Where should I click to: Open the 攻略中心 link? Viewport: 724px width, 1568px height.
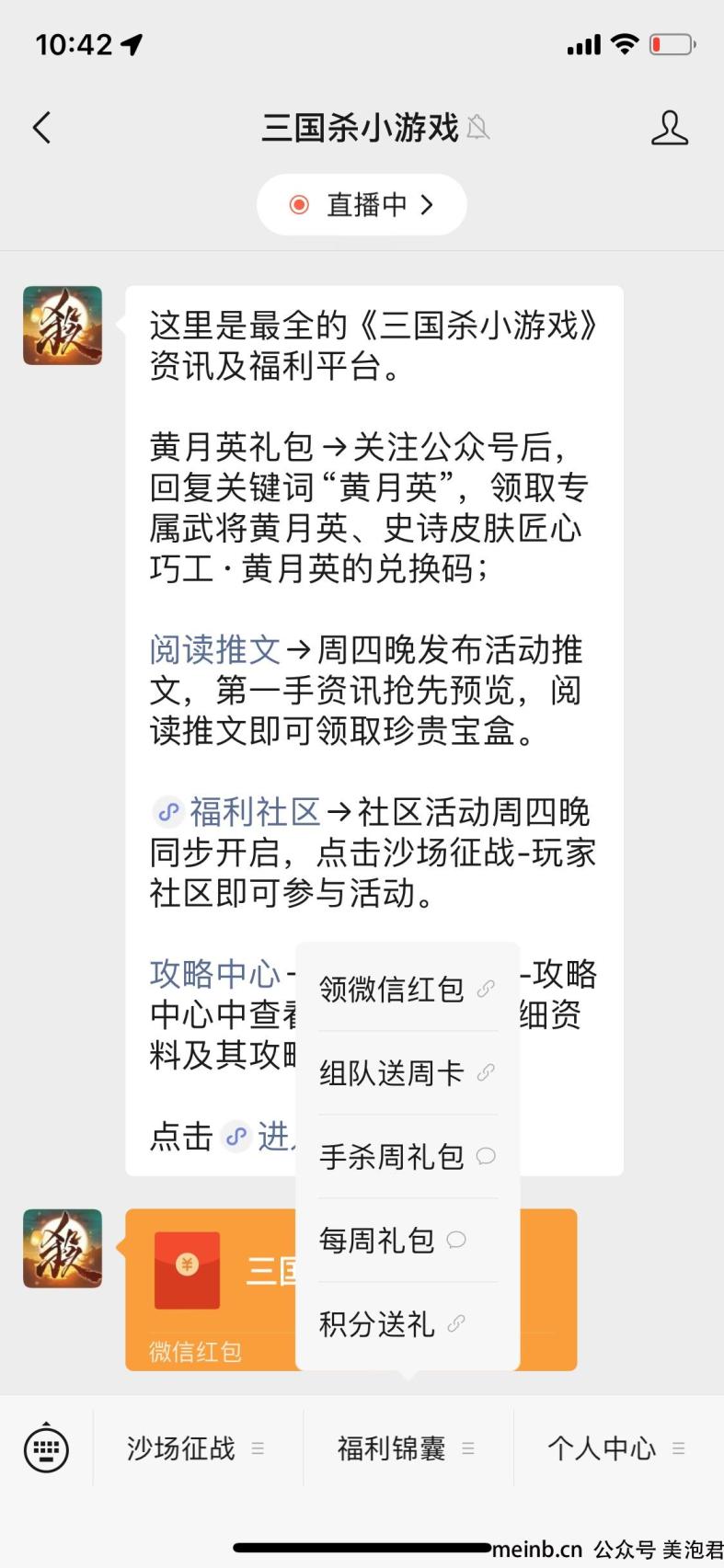point(214,974)
